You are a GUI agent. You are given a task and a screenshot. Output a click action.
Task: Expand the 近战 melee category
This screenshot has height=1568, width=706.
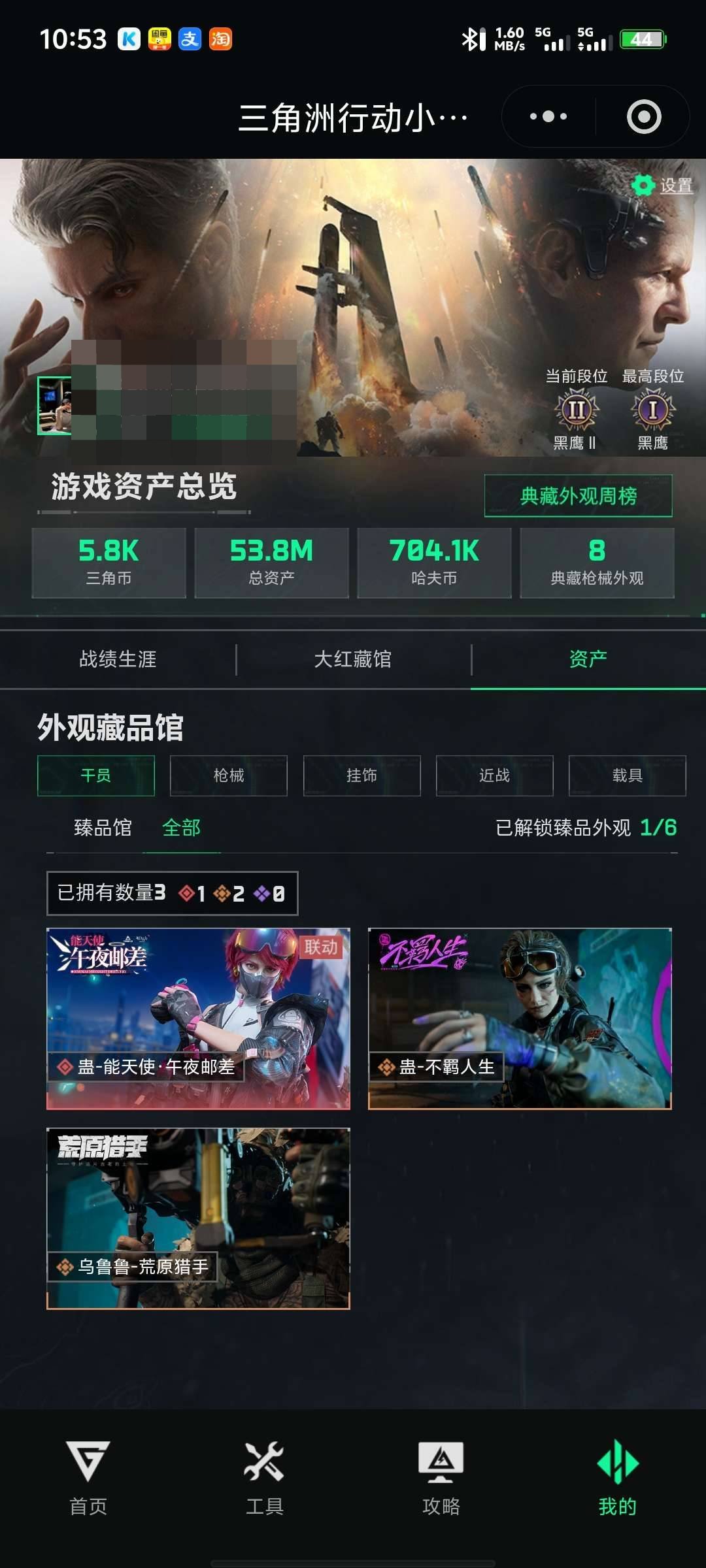493,776
